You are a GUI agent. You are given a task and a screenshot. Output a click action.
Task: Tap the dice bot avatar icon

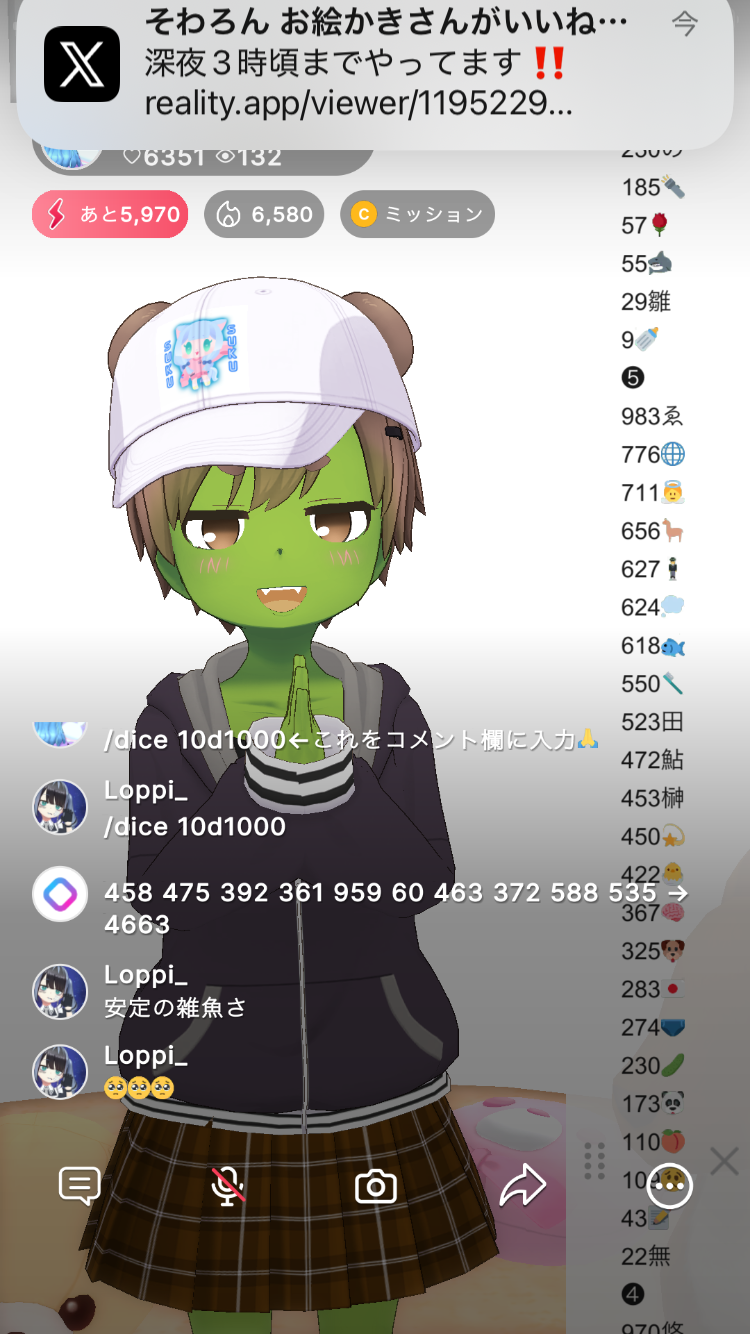[60, 893]
